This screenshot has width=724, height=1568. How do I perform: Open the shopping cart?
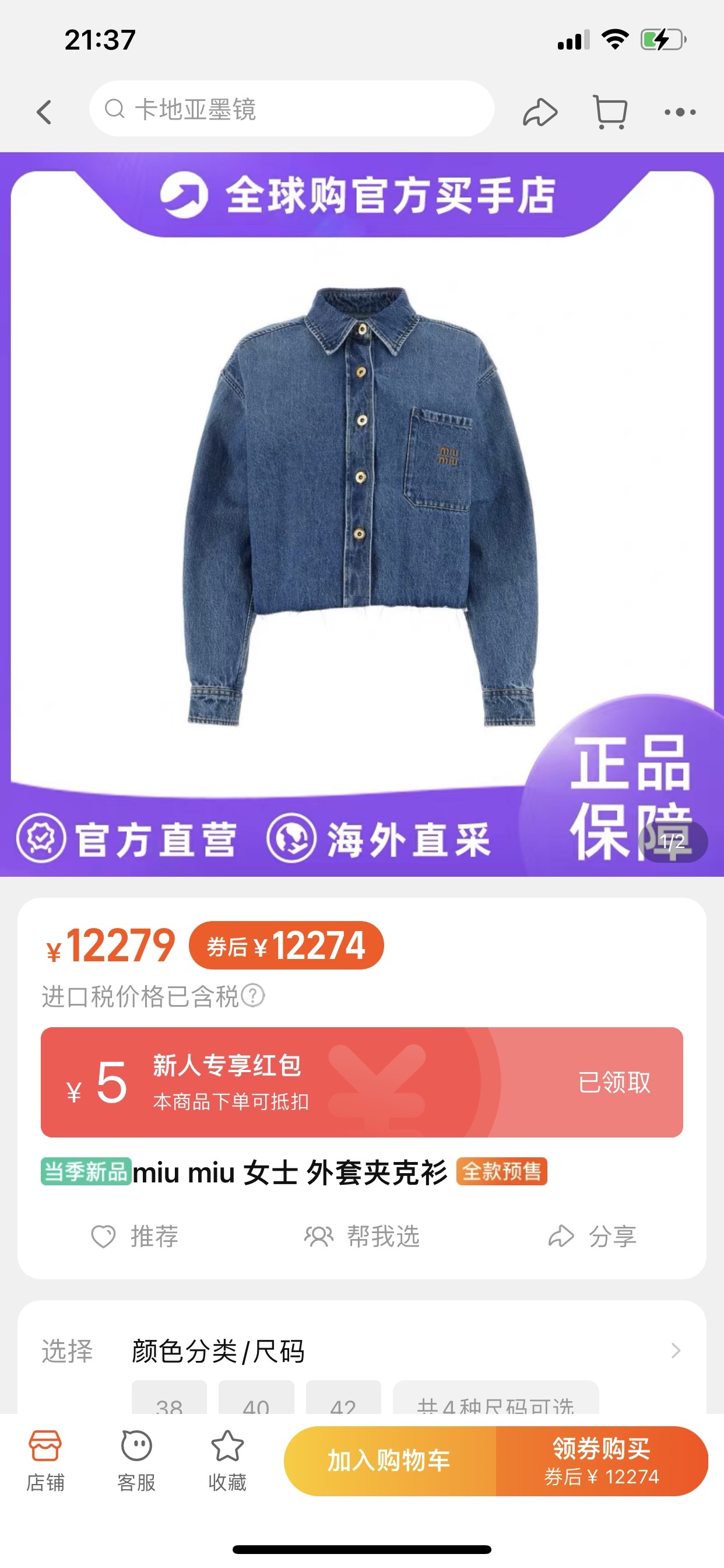610,112
